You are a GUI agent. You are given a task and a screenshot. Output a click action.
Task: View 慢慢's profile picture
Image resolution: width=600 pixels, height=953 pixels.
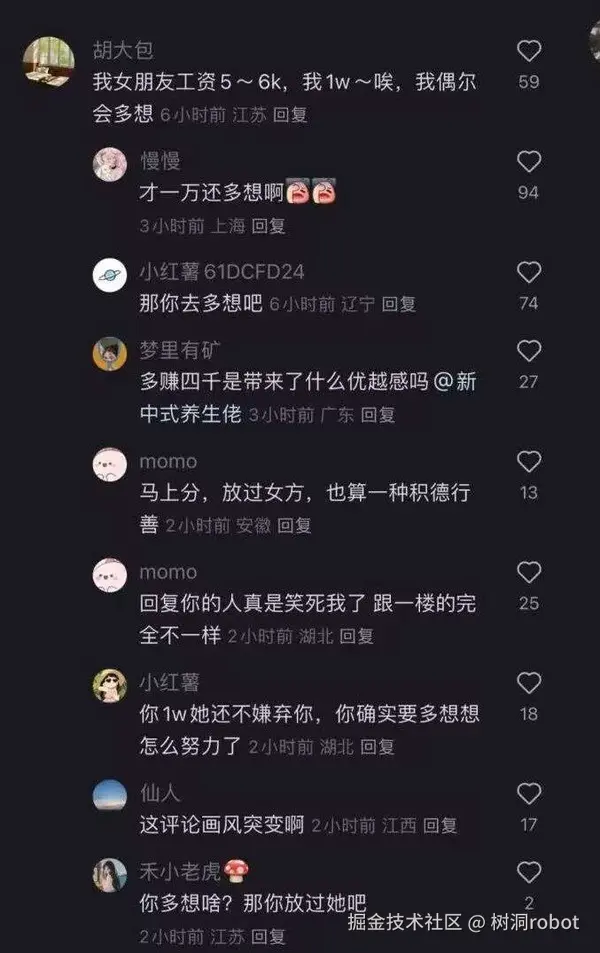tap(110, 164)
